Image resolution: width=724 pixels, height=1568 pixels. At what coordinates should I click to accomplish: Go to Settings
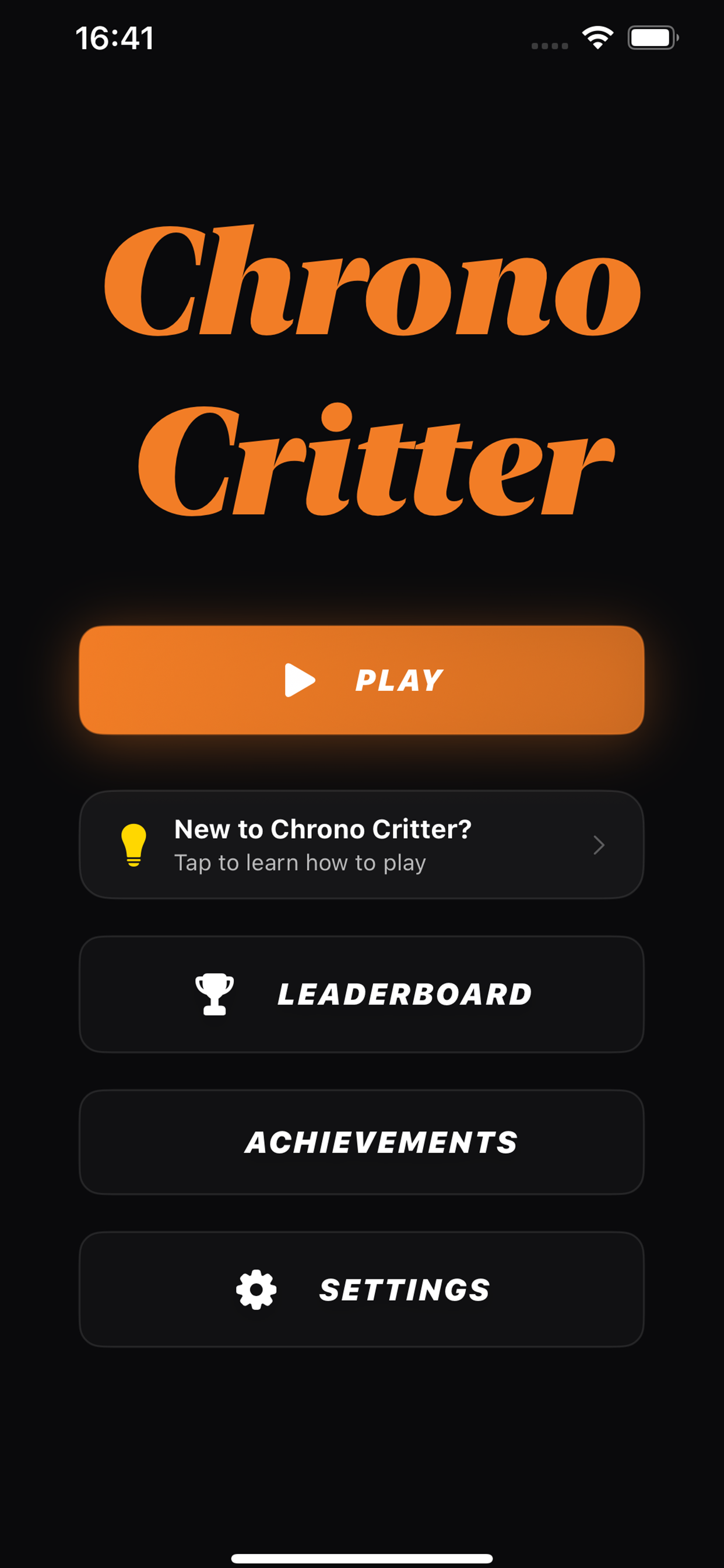(361, 1289)
